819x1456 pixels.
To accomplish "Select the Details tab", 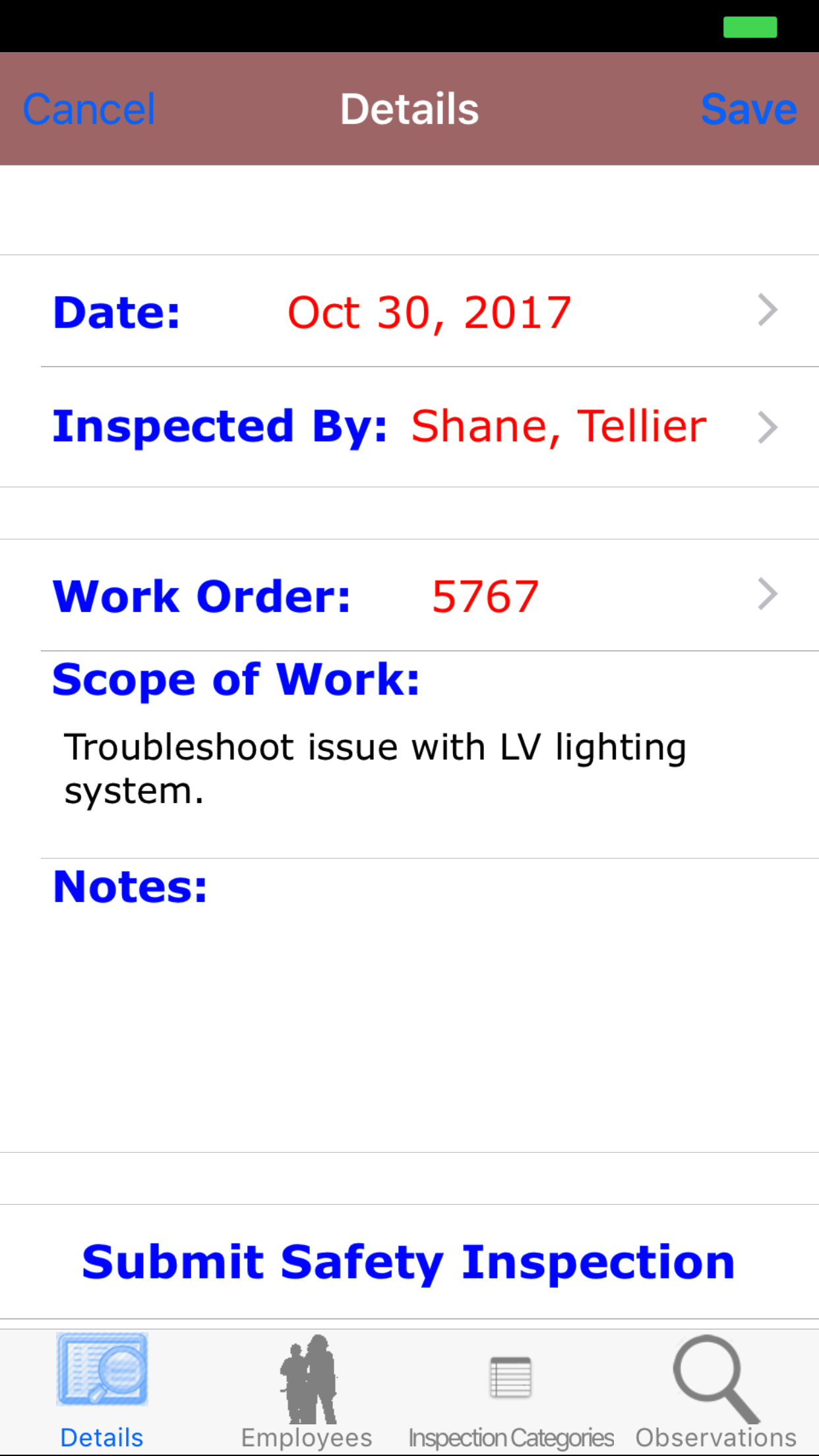I will [102, 1393].
